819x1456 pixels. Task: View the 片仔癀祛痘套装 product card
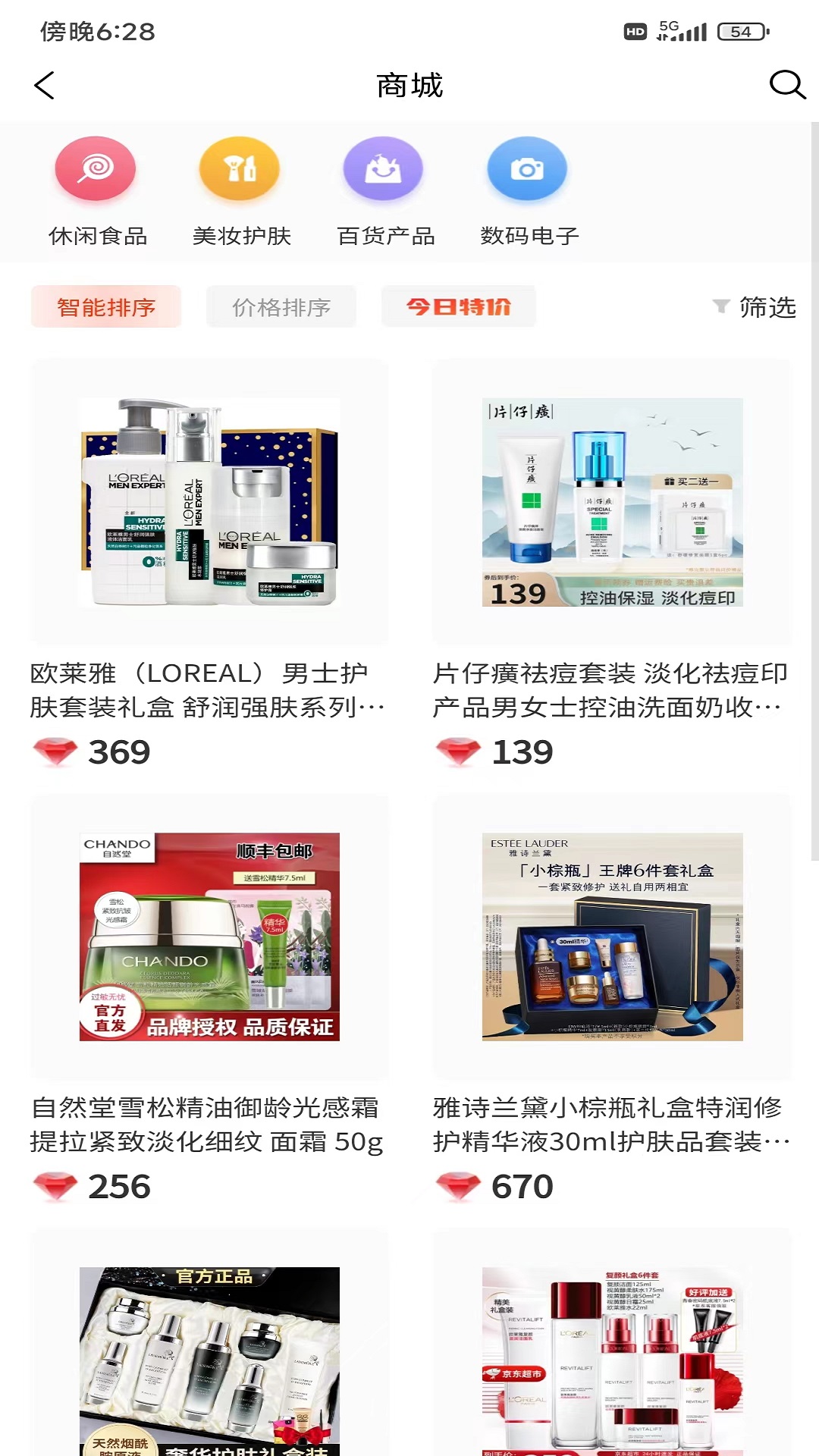coord(612,561)
